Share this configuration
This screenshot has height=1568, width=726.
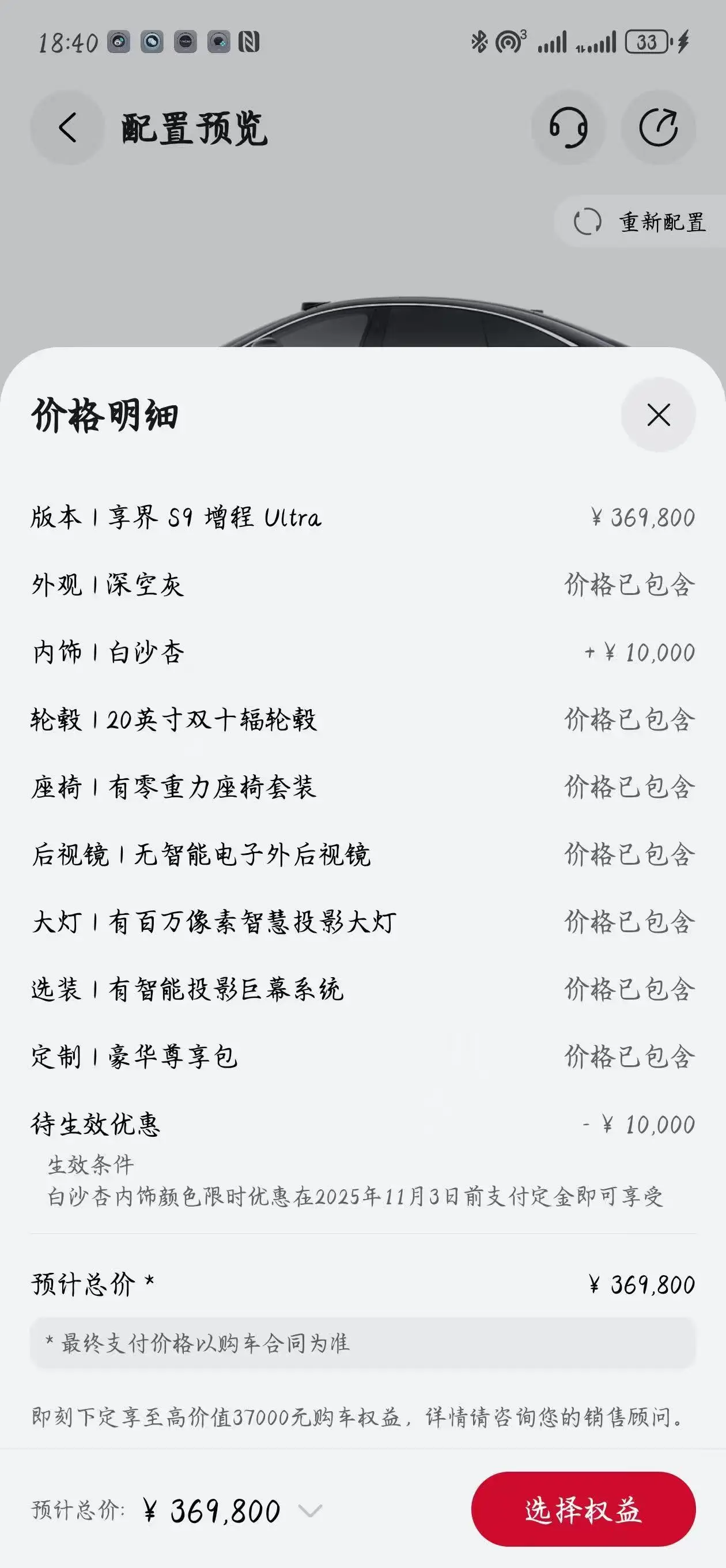(x=659, y=128)
